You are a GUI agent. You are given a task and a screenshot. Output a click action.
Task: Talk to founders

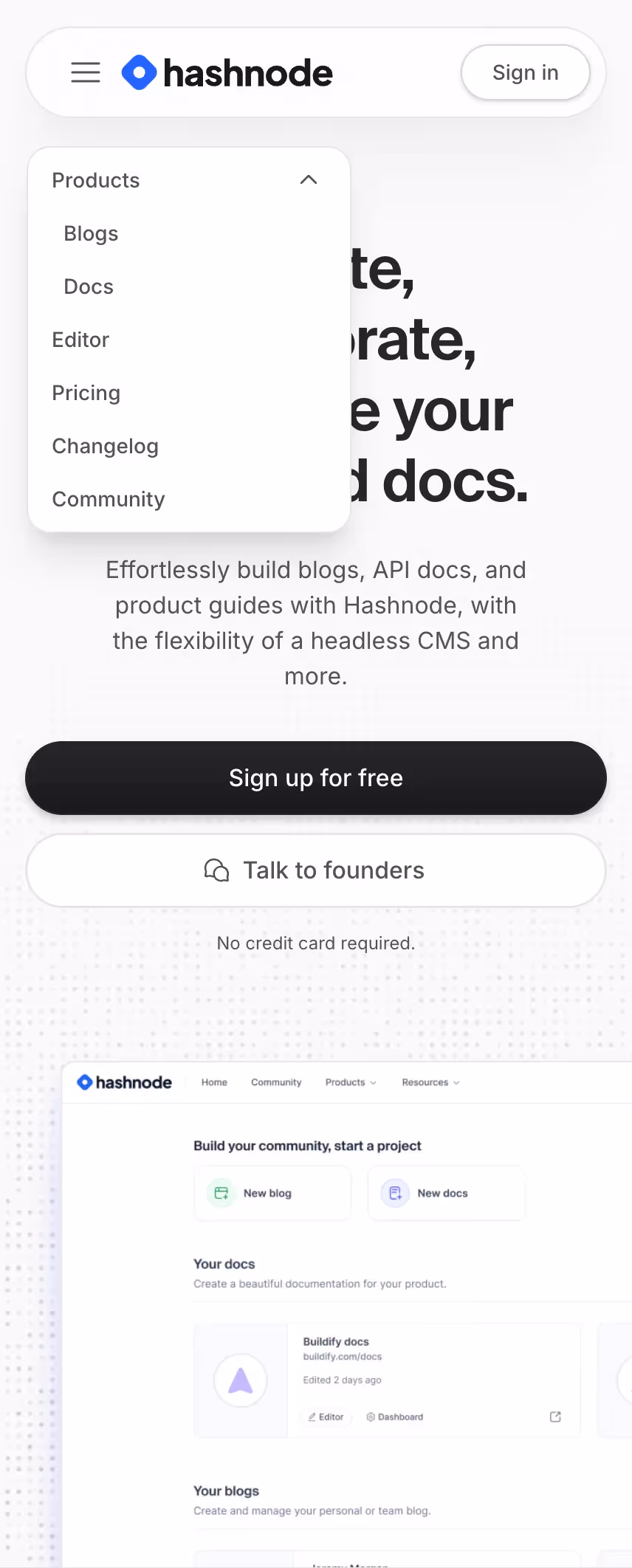(316, 870)
